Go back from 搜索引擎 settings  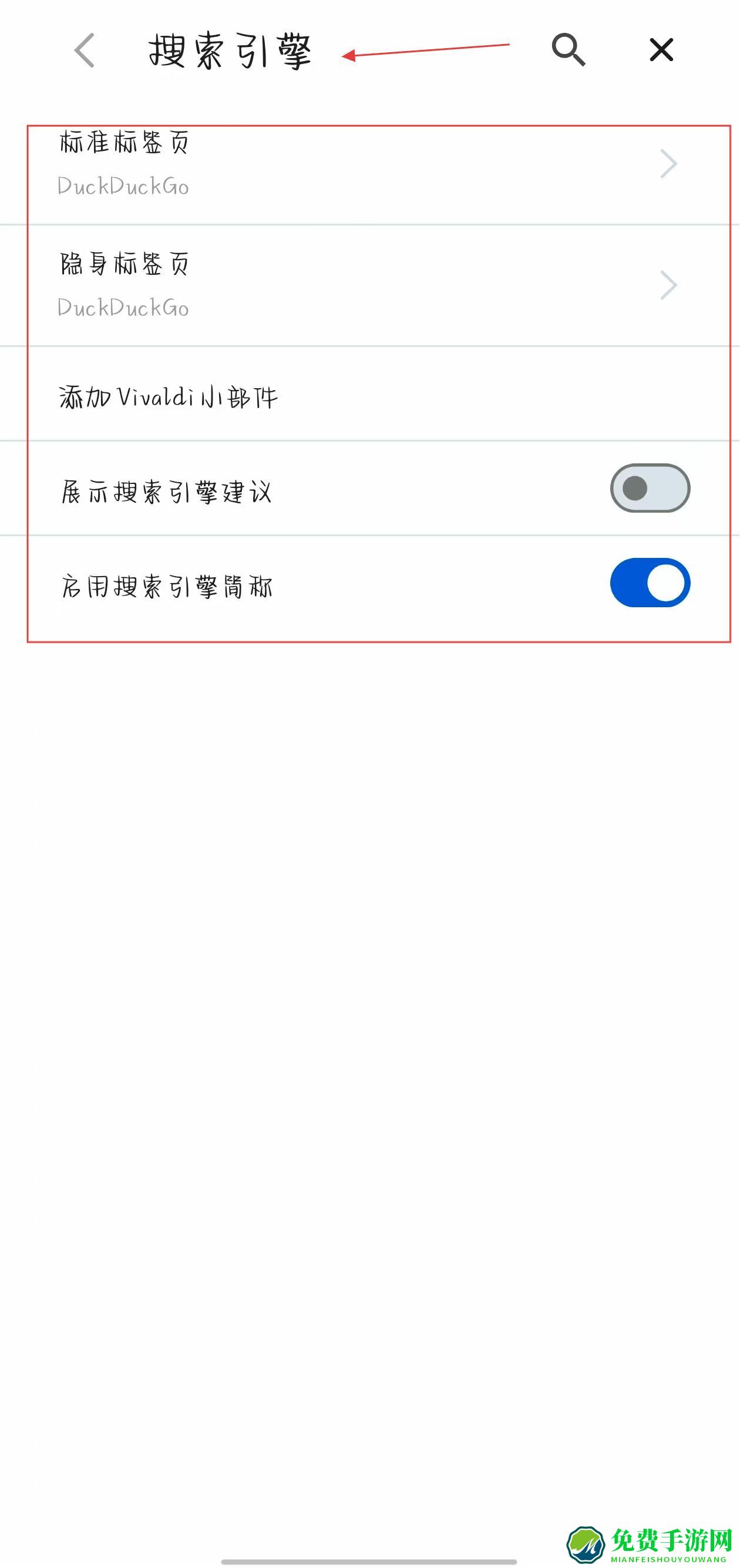pyautogui.click(x=85, y=51)
